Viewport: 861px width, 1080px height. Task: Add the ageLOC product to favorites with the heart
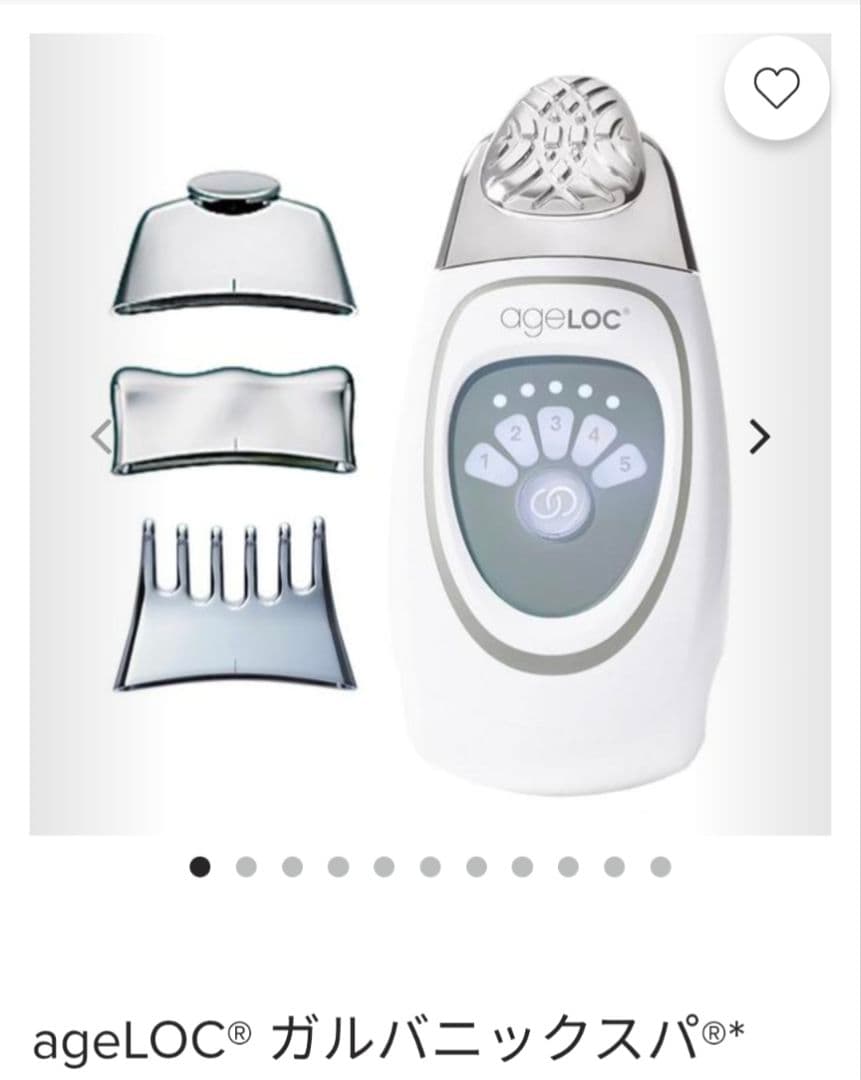(776, 91)
